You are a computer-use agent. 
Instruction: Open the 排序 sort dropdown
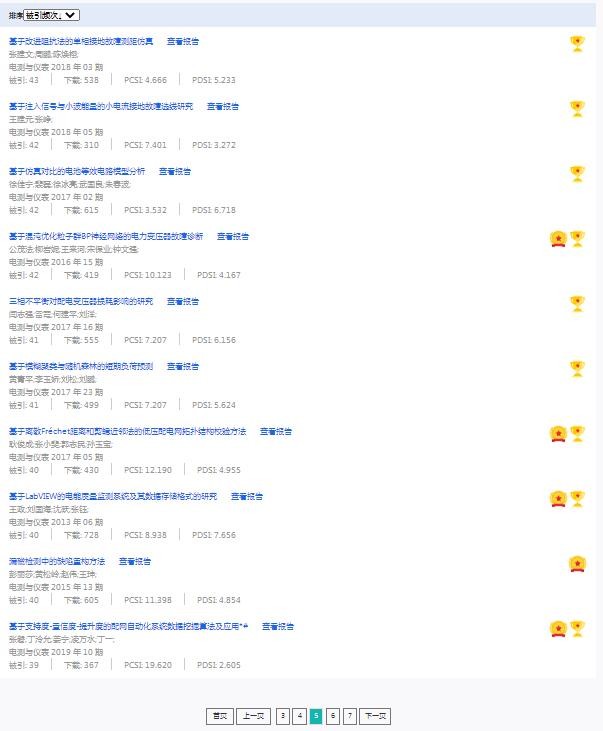[51, 15]
